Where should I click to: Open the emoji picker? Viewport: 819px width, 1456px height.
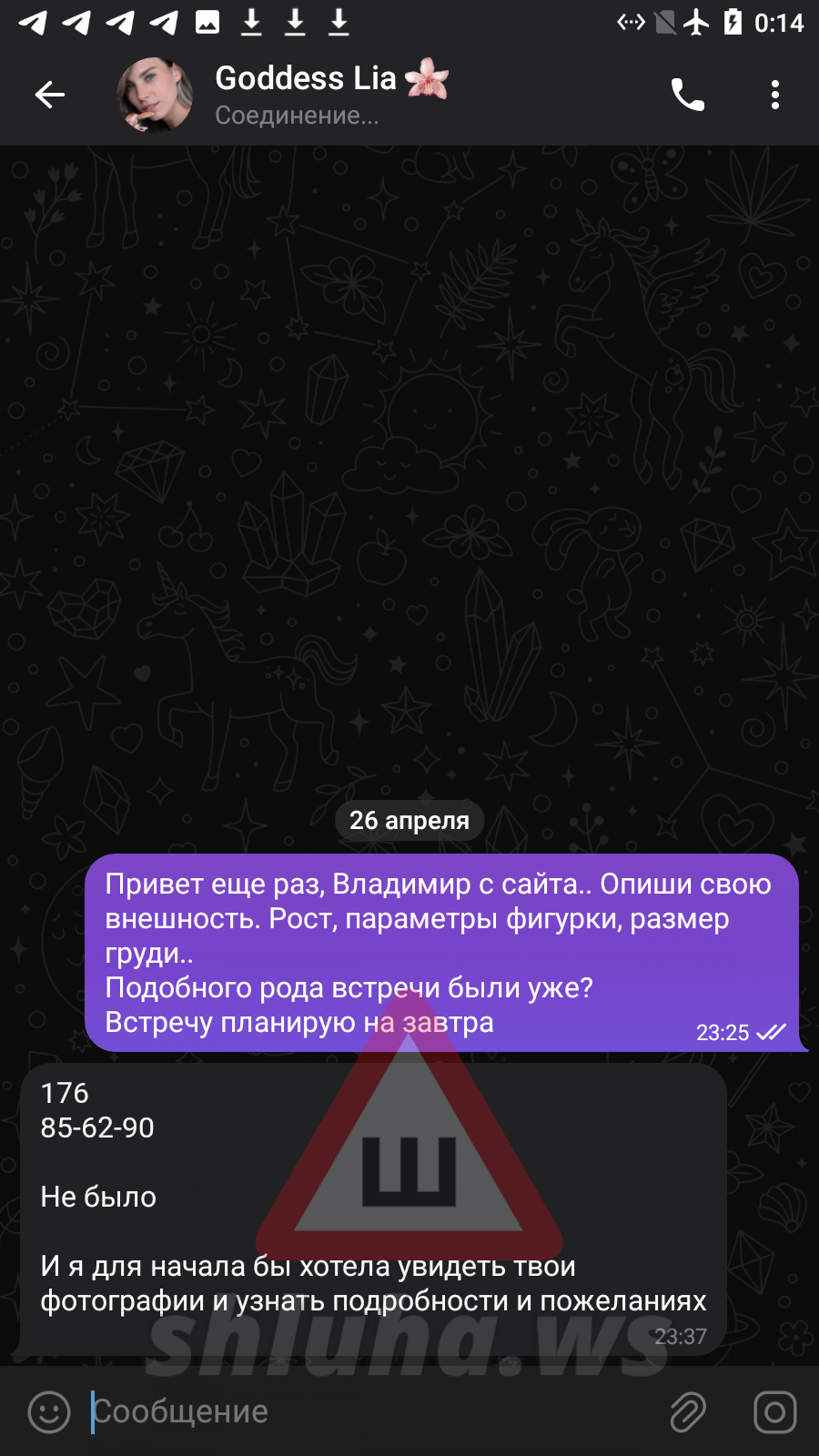49,1411
